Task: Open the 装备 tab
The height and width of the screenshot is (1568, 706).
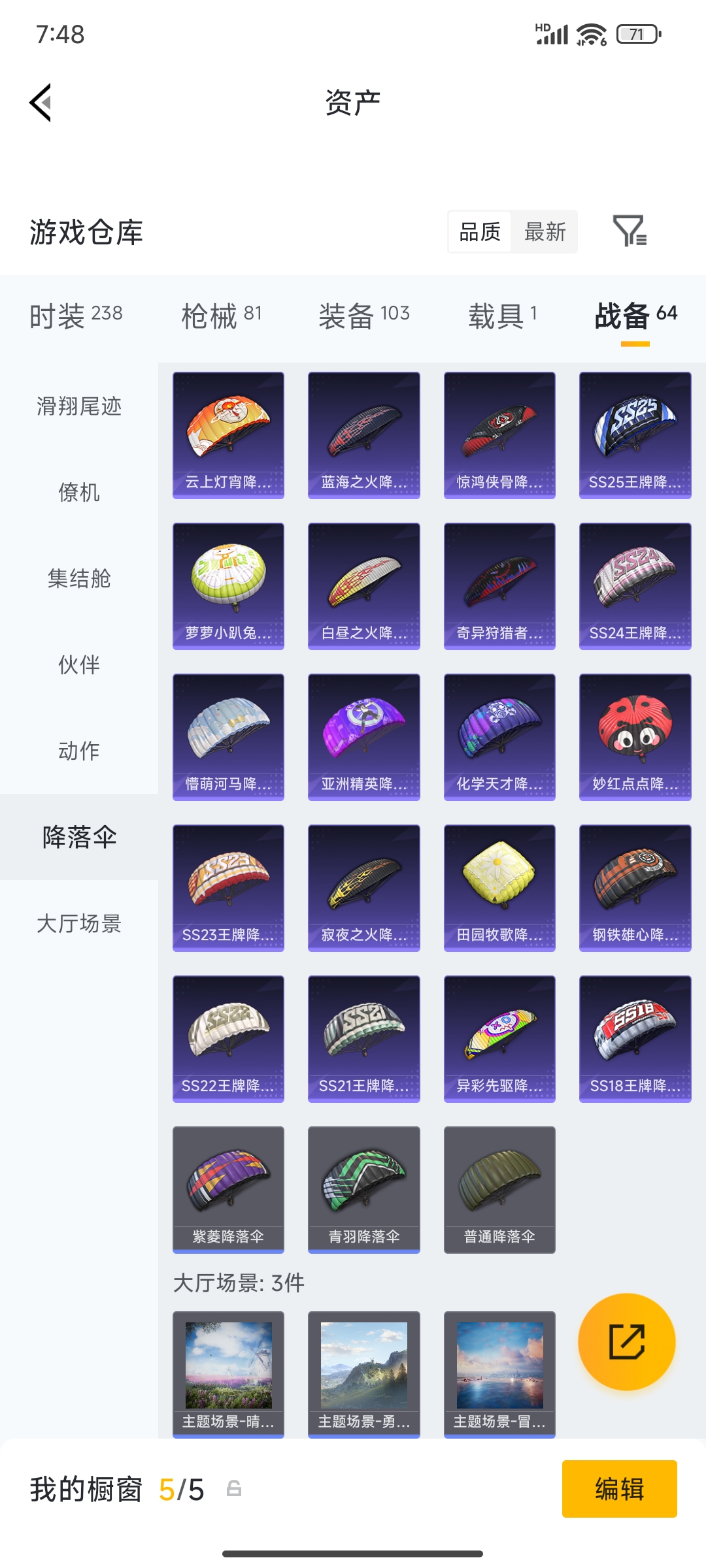Action: 363,316
